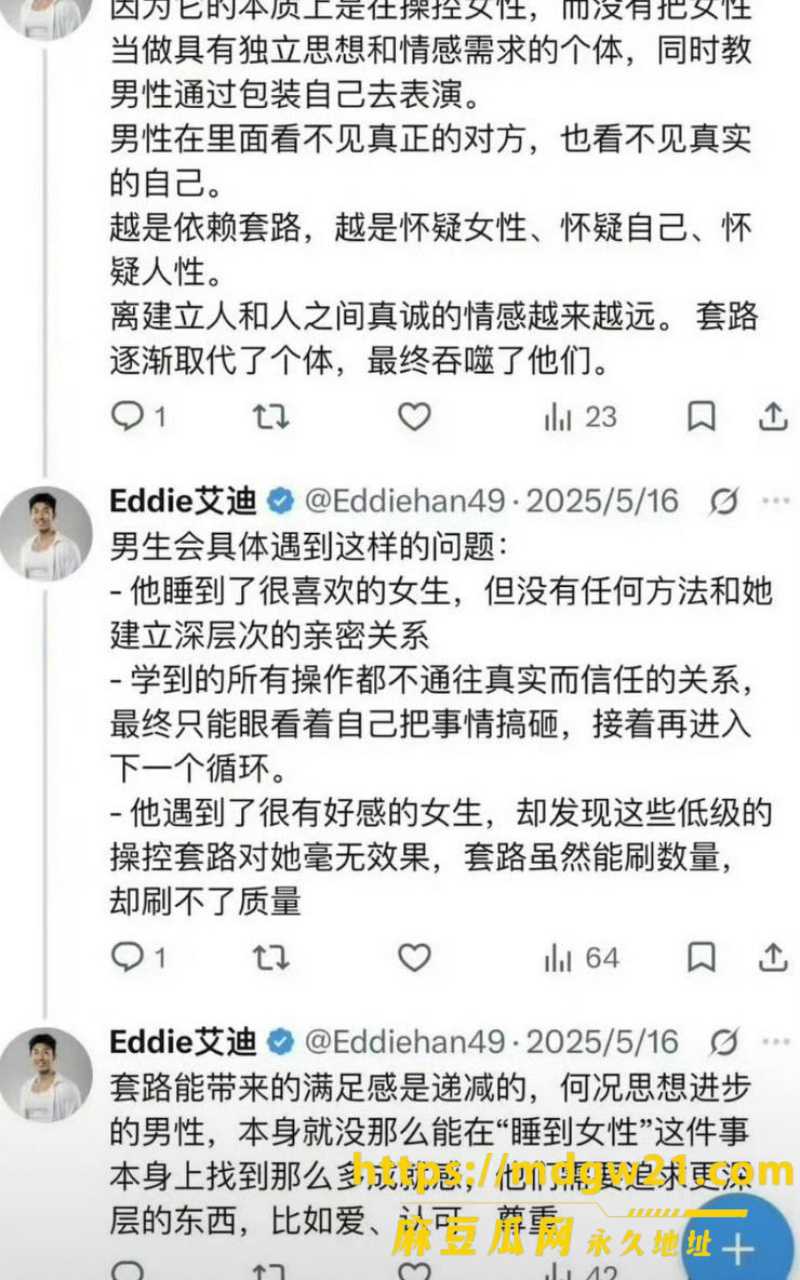
Task: Tap the Grok icon on the 男生会具体遇到 tweet
Action: click(x=723, y=502)
